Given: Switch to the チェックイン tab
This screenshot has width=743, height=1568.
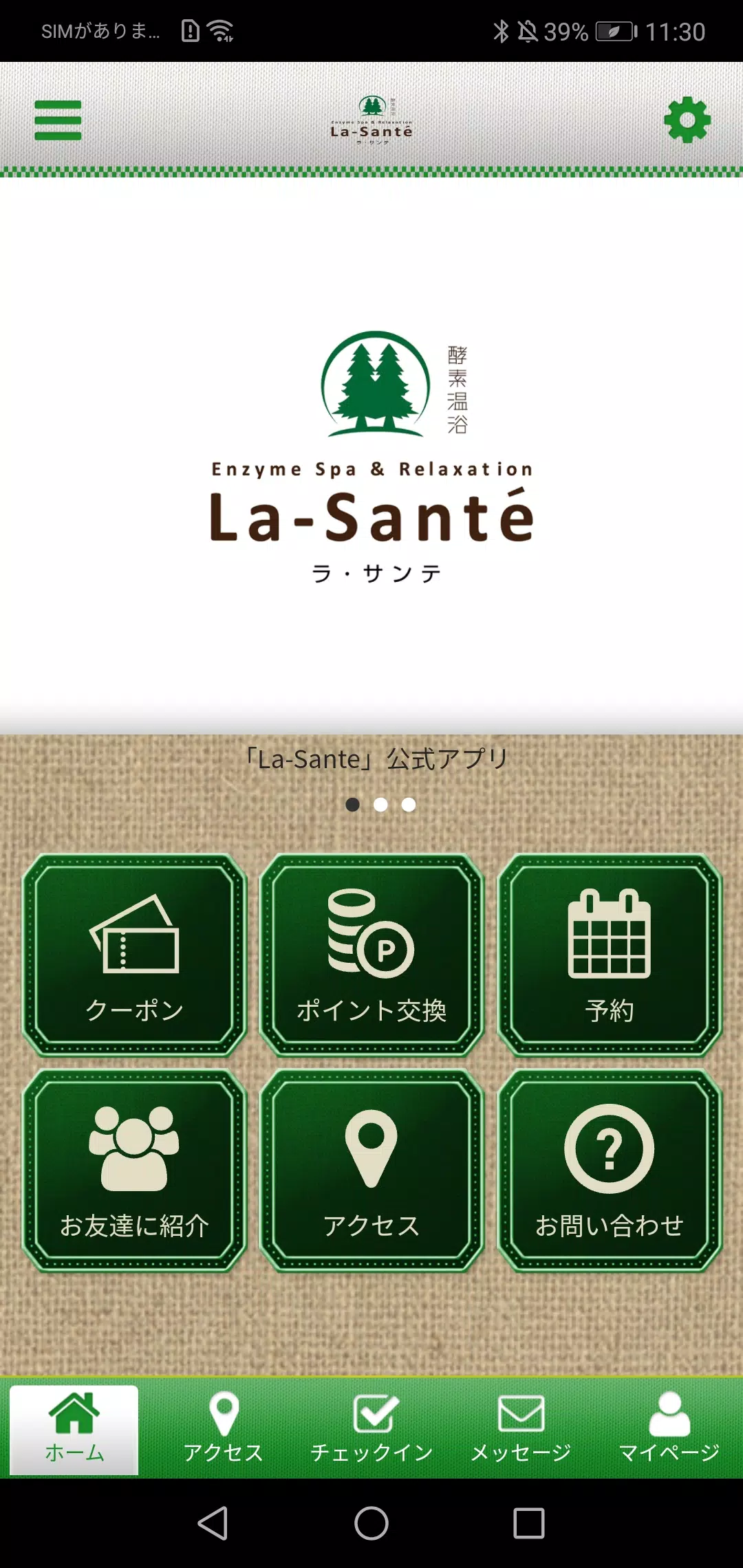Looking at the screenshot, I should pyautogui.click(x=371, y=1428).
